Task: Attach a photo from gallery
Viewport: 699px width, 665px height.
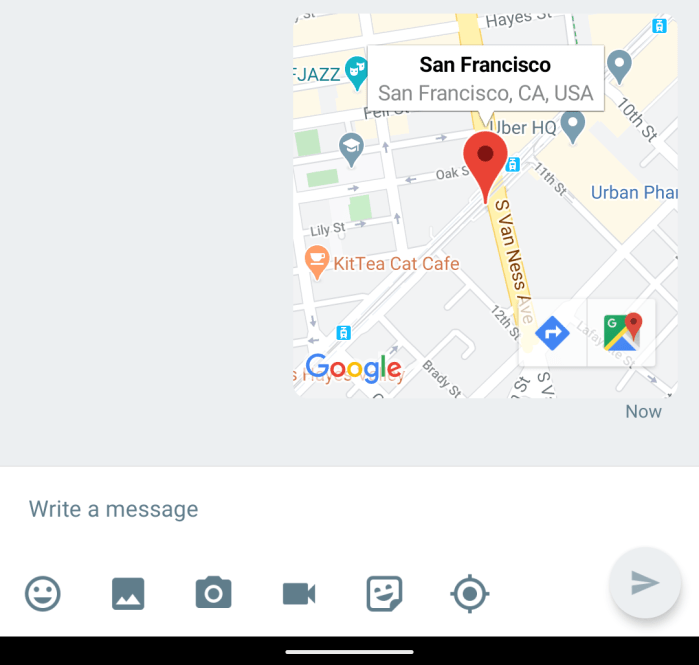Action: tap(128, 593)
